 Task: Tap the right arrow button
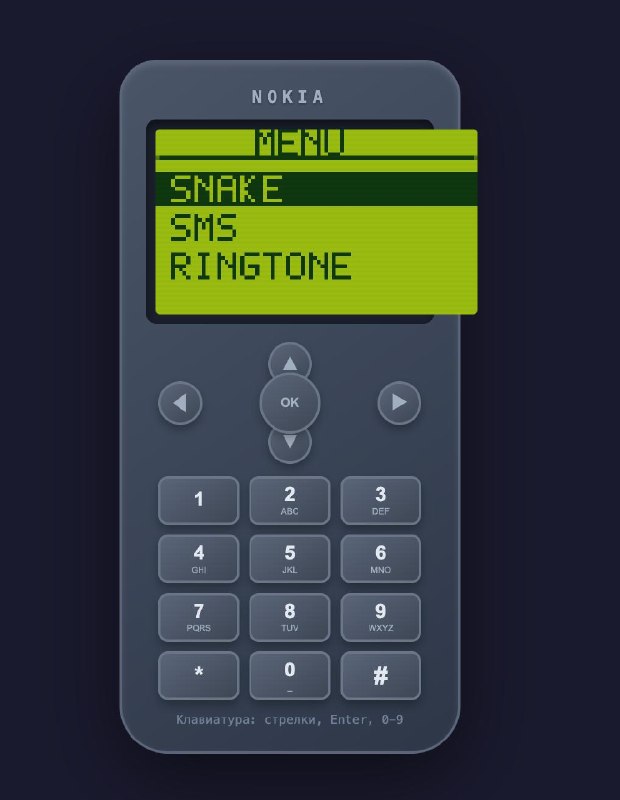(399, 403)
